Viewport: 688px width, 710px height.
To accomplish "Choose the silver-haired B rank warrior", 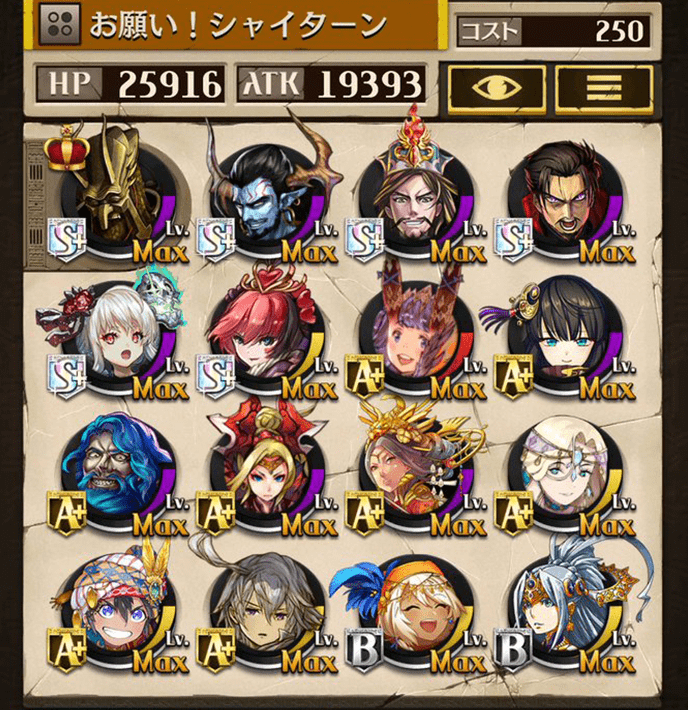I will tap(560, 610).
